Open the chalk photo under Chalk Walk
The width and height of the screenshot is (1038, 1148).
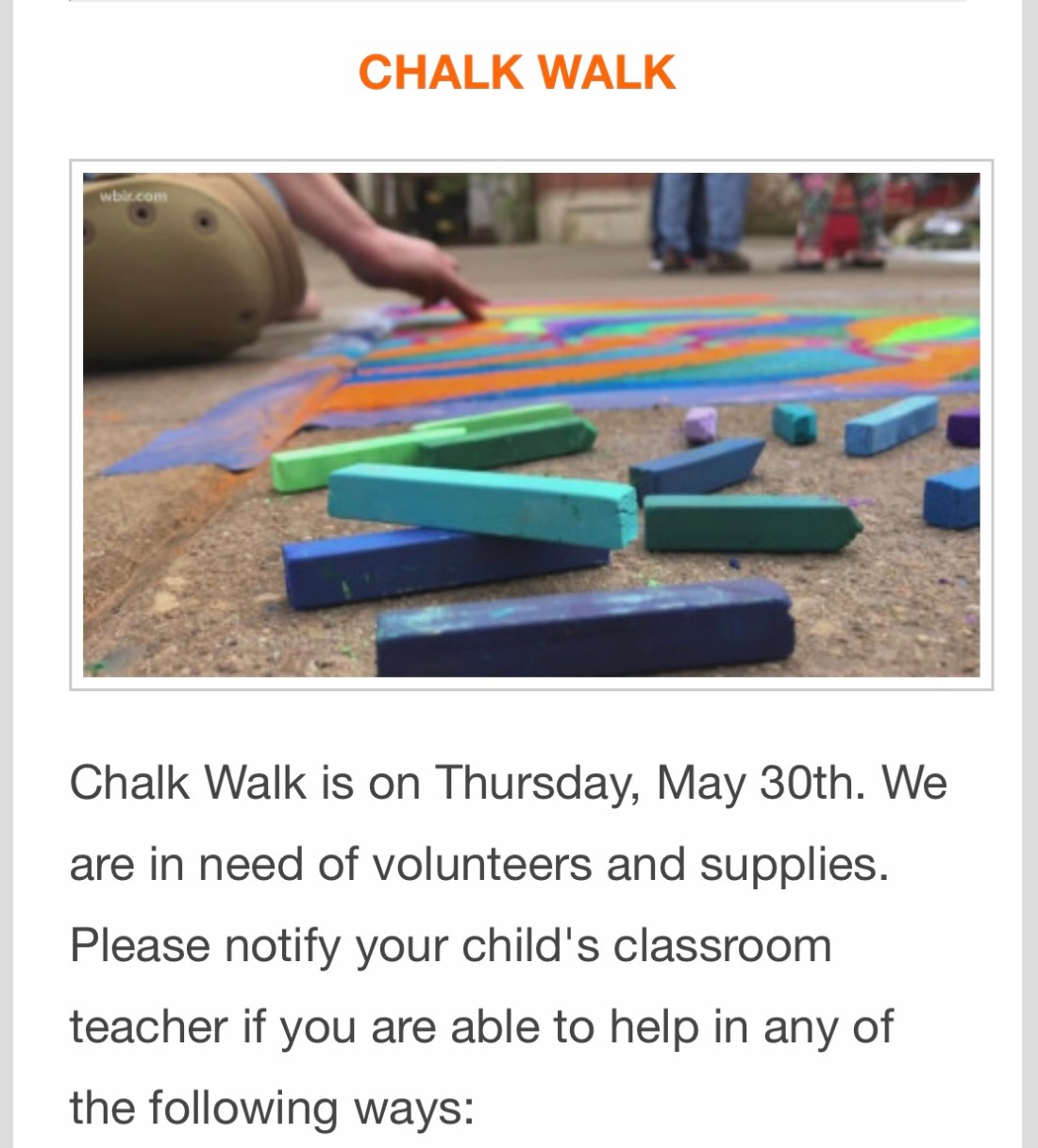coord(531,425)
